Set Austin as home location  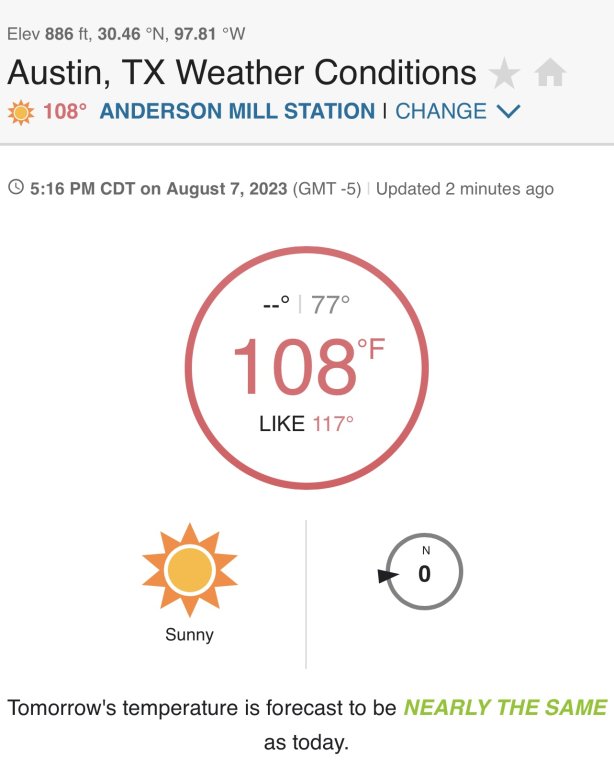point(550,73)
